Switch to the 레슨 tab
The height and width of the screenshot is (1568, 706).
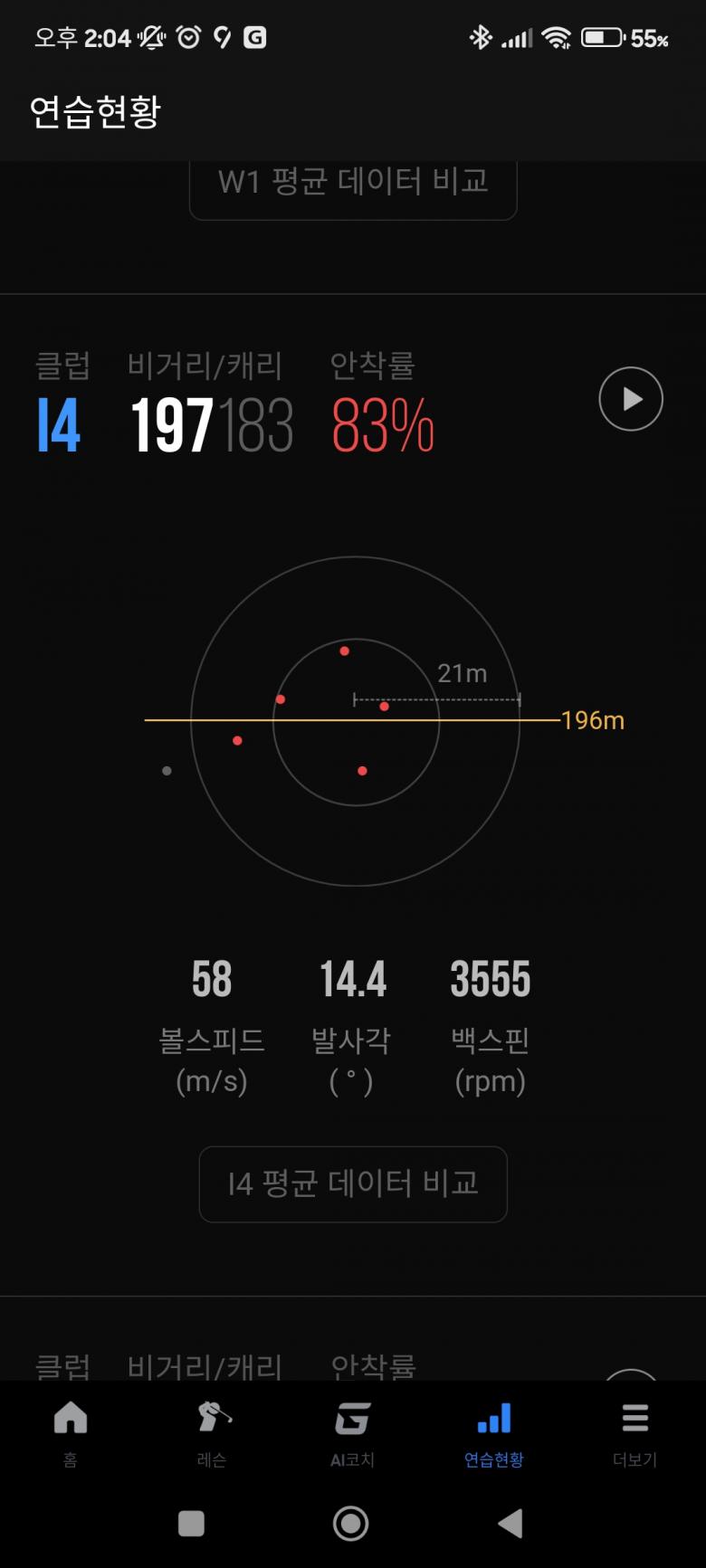pos(212,1431)
